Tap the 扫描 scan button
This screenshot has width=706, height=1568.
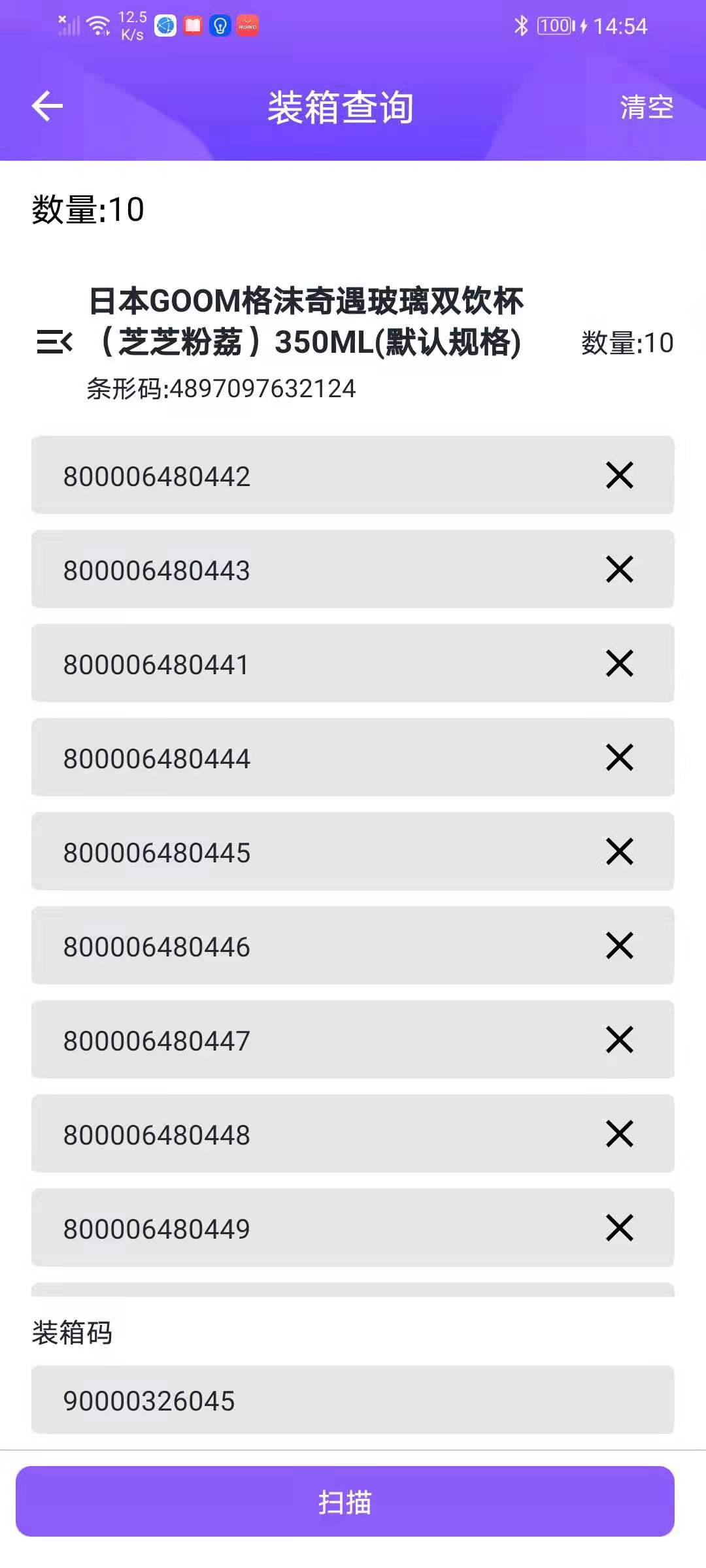click(x=345, y=1501)
